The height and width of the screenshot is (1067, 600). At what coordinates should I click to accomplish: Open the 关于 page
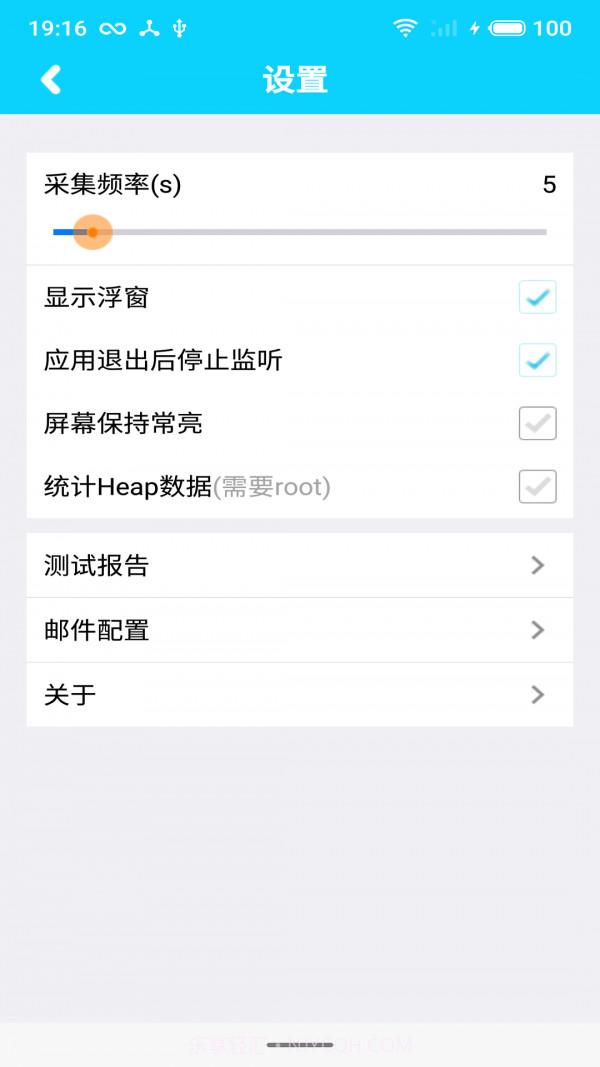[x=299, y=694]
